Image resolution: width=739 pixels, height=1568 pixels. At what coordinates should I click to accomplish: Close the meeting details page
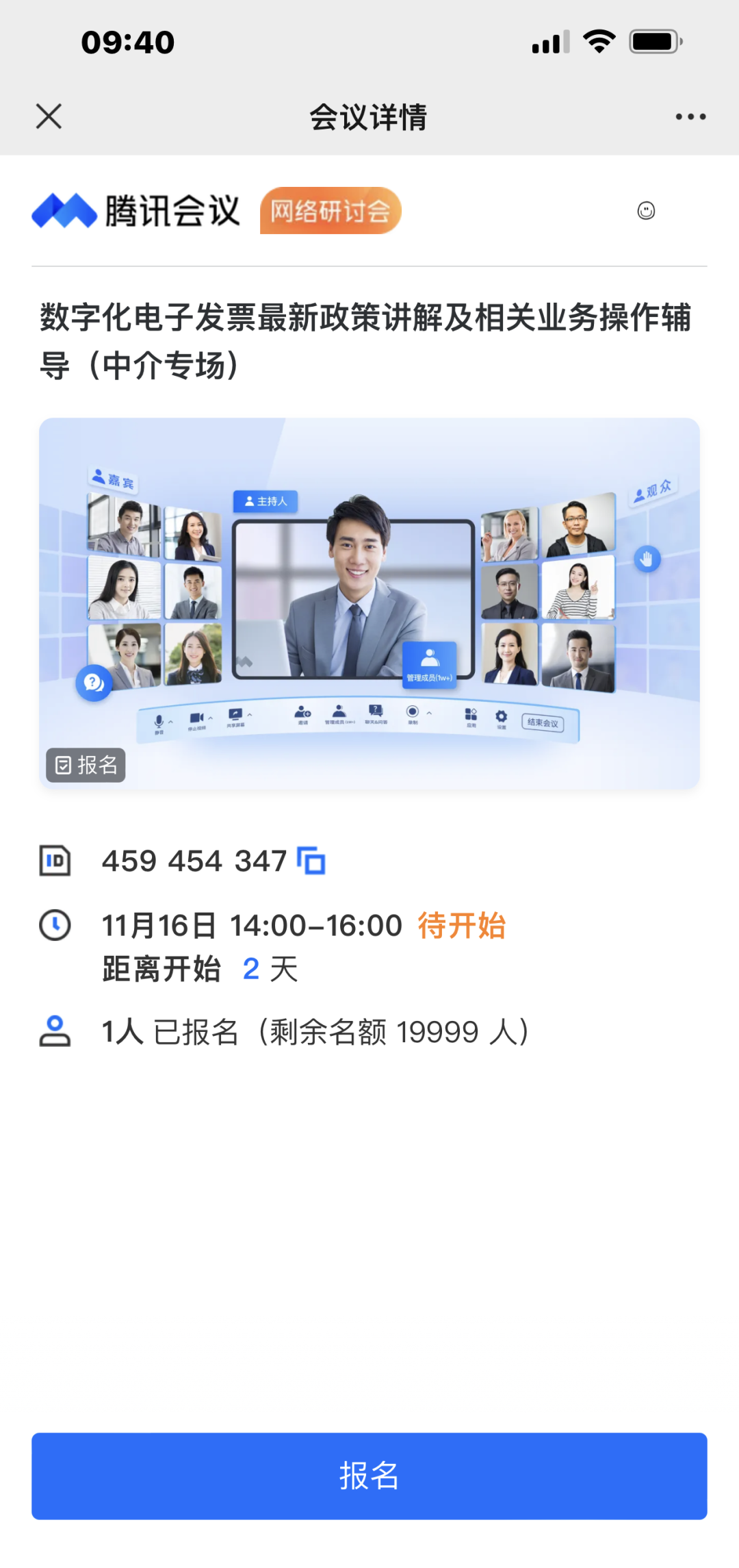coord(49,116)
